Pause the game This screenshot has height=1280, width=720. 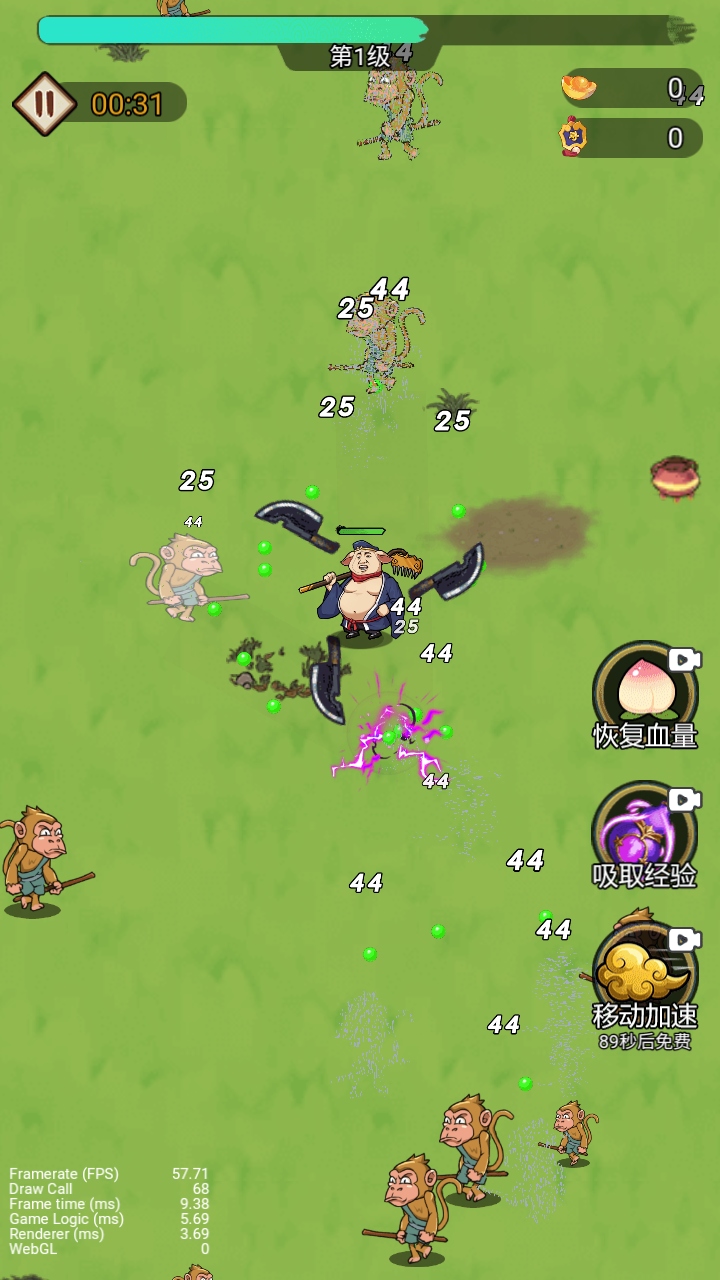tap(44, 103)
